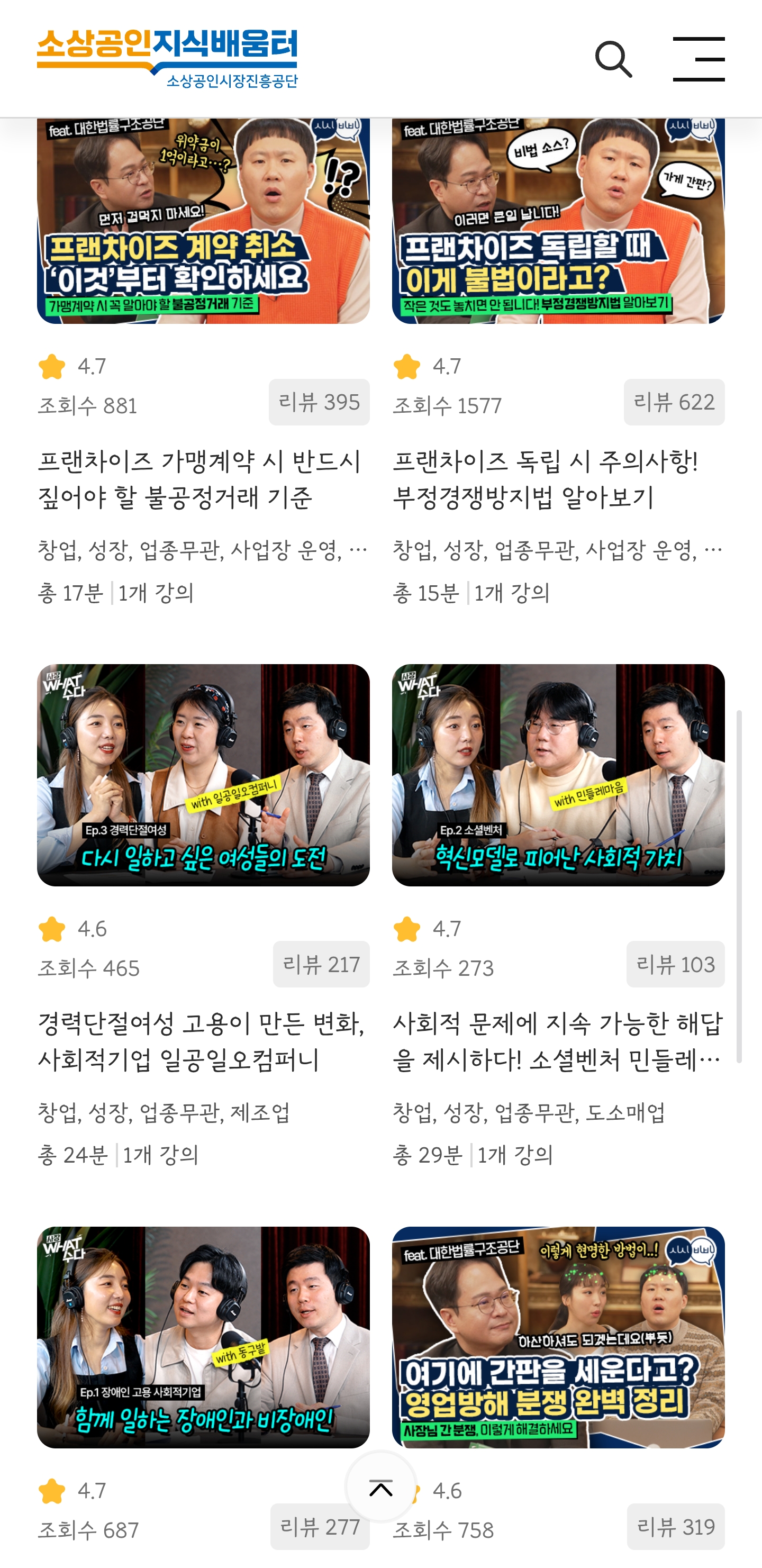This screenshot has height=1568, width=762.
Task: View 리뷰 277 for the 동구밭 episode
Action: point(320,1527)
